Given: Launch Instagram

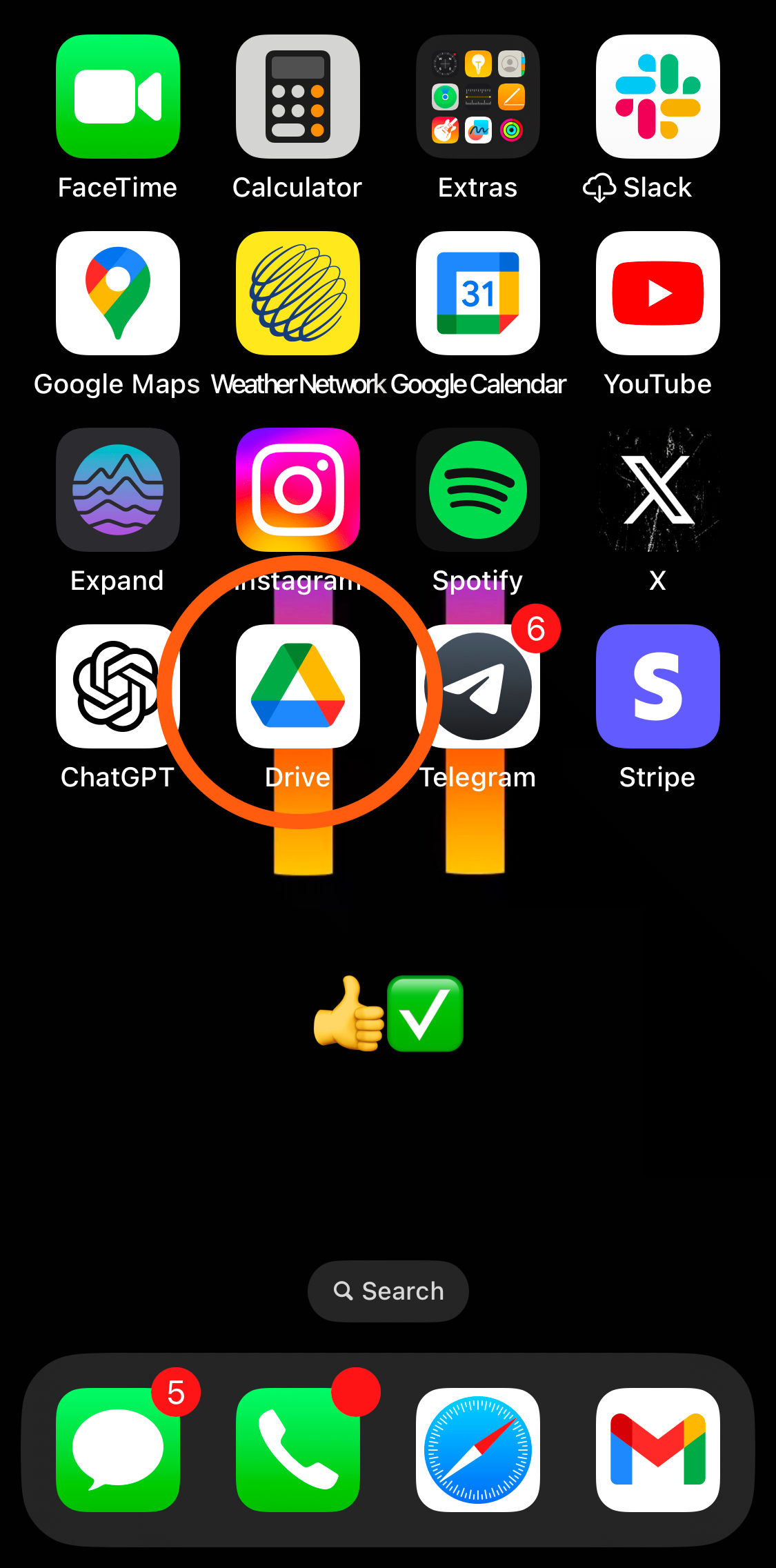Looking at the screenshot, I should (297, 490).
